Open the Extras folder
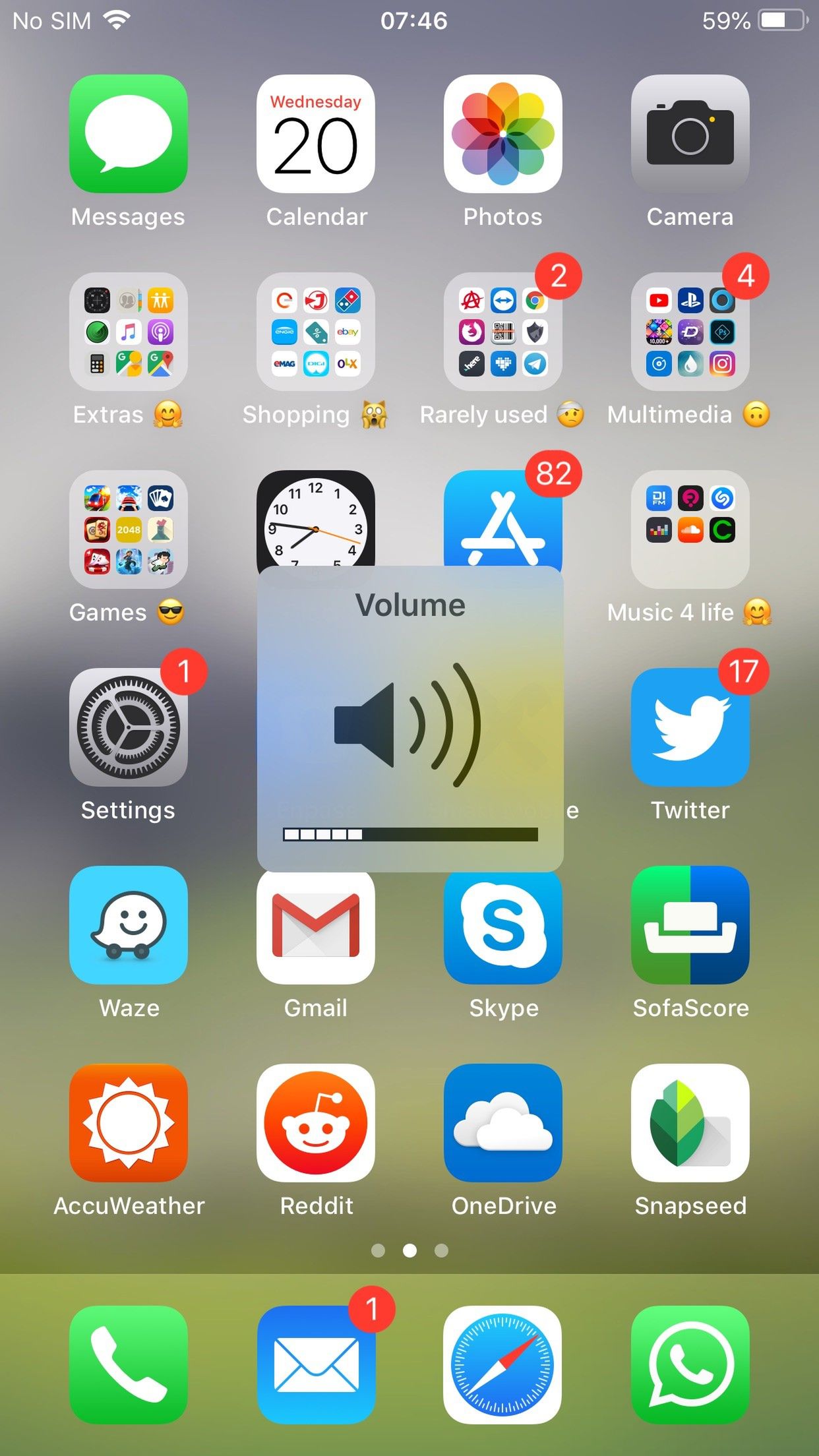 [x=129, y=332]
